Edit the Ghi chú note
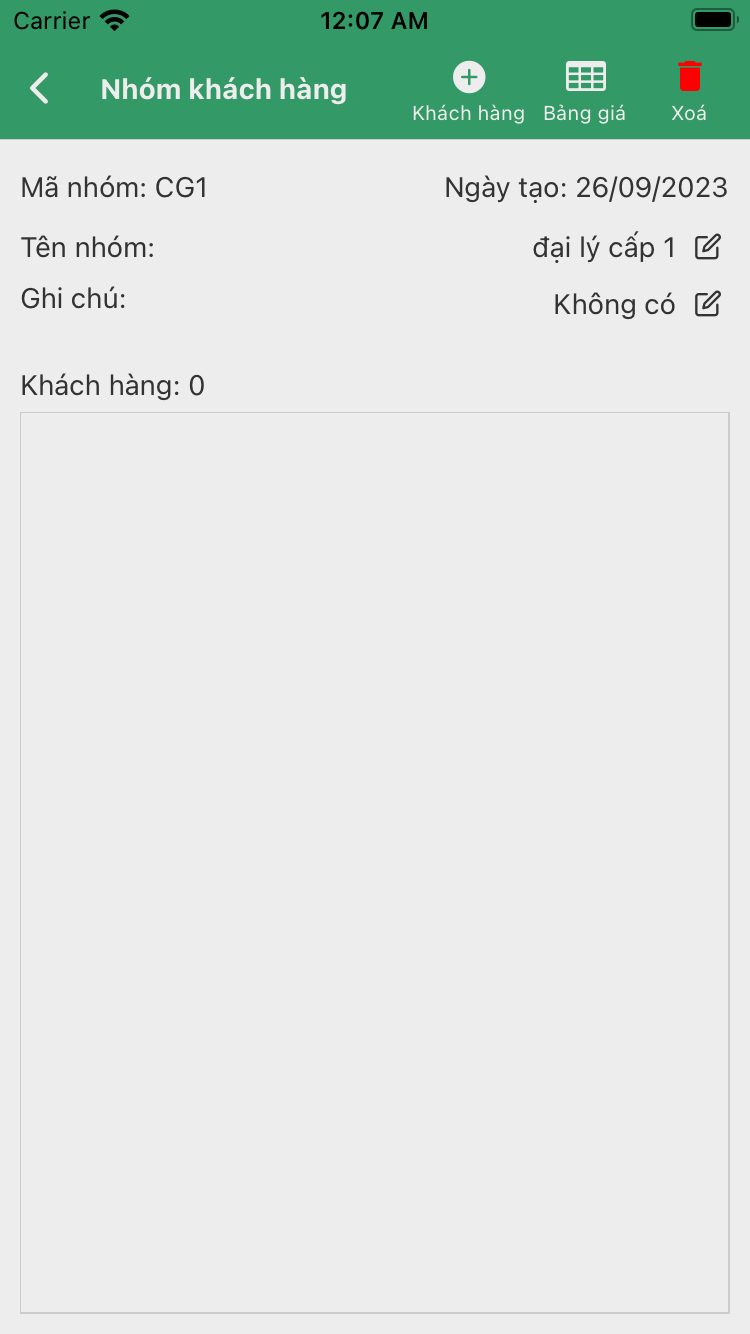The height and width of the screenshot is (1334, 750). 707,305
